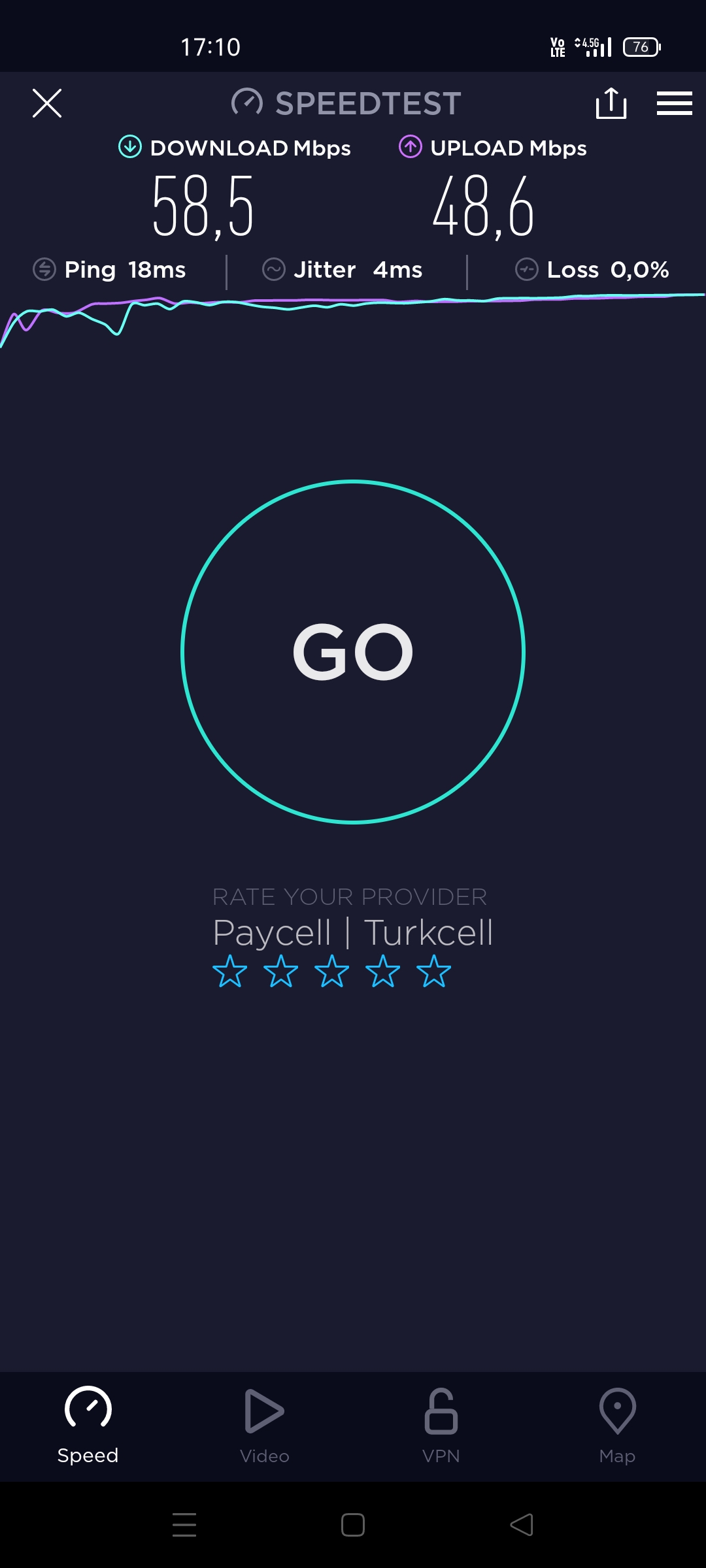Rate the provider five stars
706x1568 pixels.
434,971
